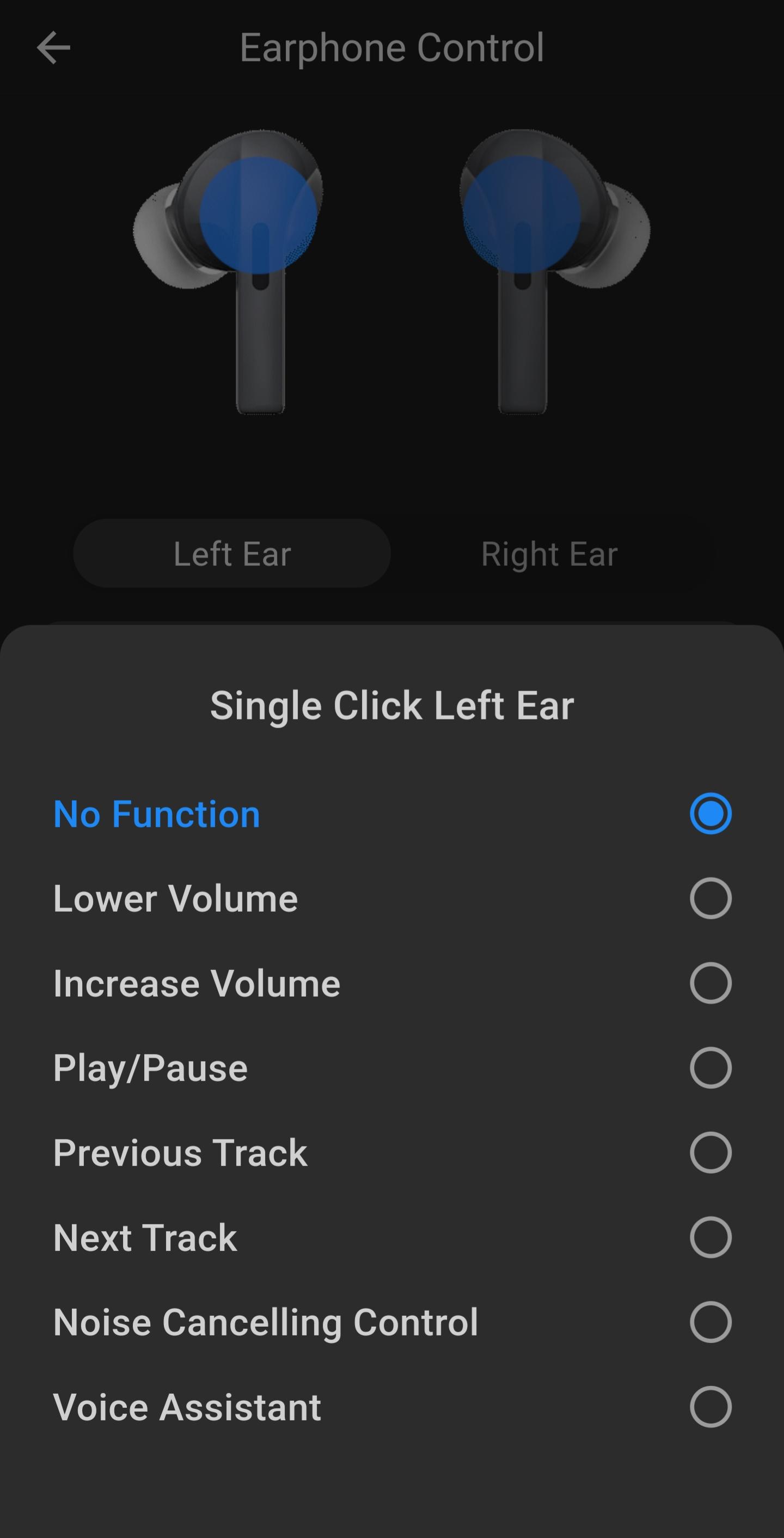Set single click to Increase Volume

(710, 982)
